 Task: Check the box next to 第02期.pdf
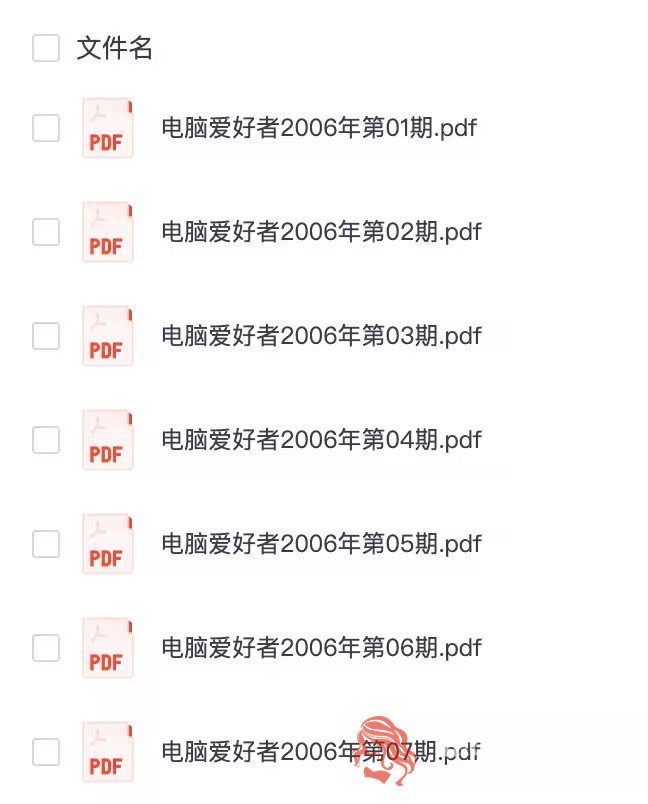coord(46,232)
